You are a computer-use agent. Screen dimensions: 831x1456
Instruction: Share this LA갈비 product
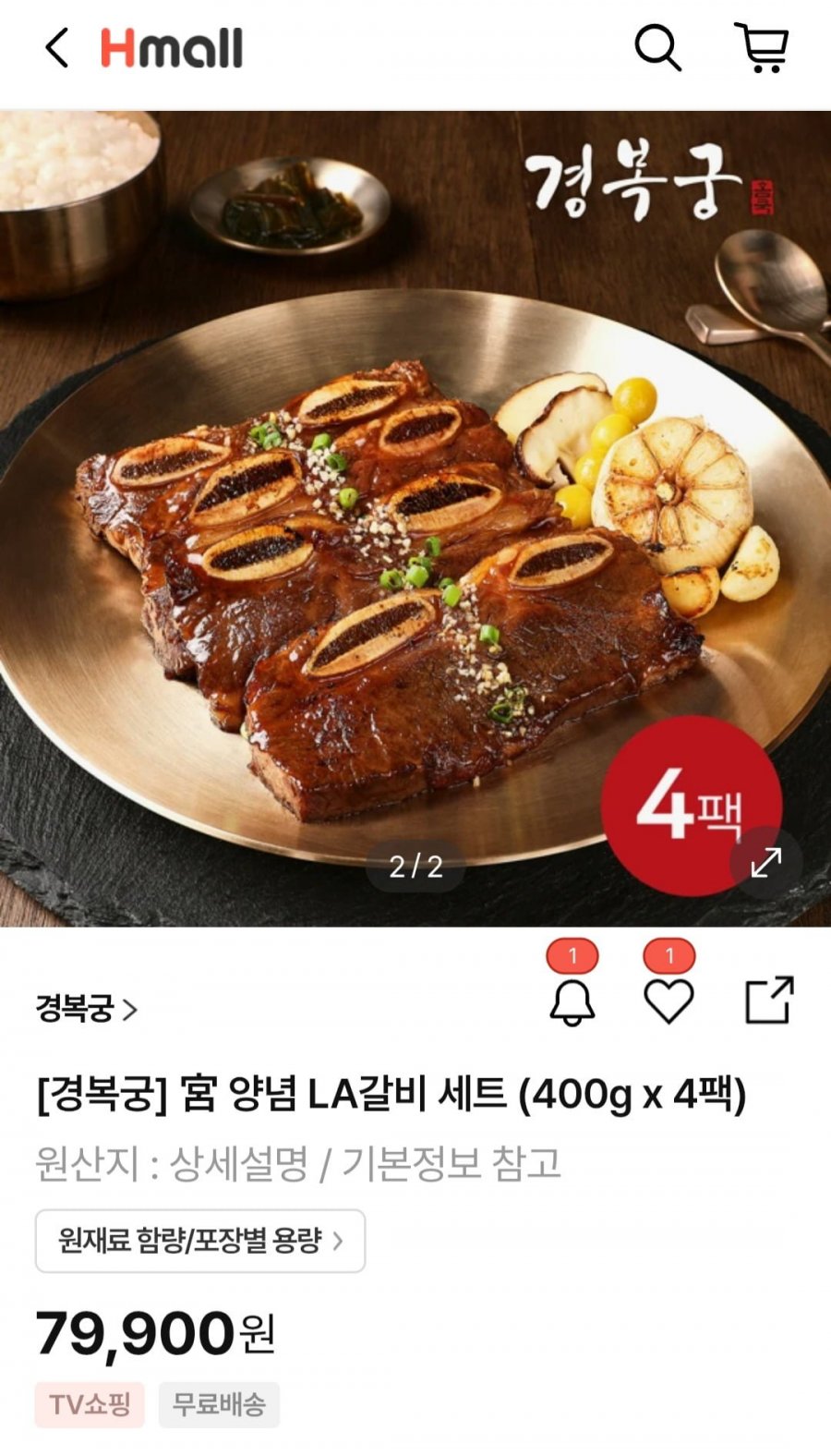click(769, 1000)
